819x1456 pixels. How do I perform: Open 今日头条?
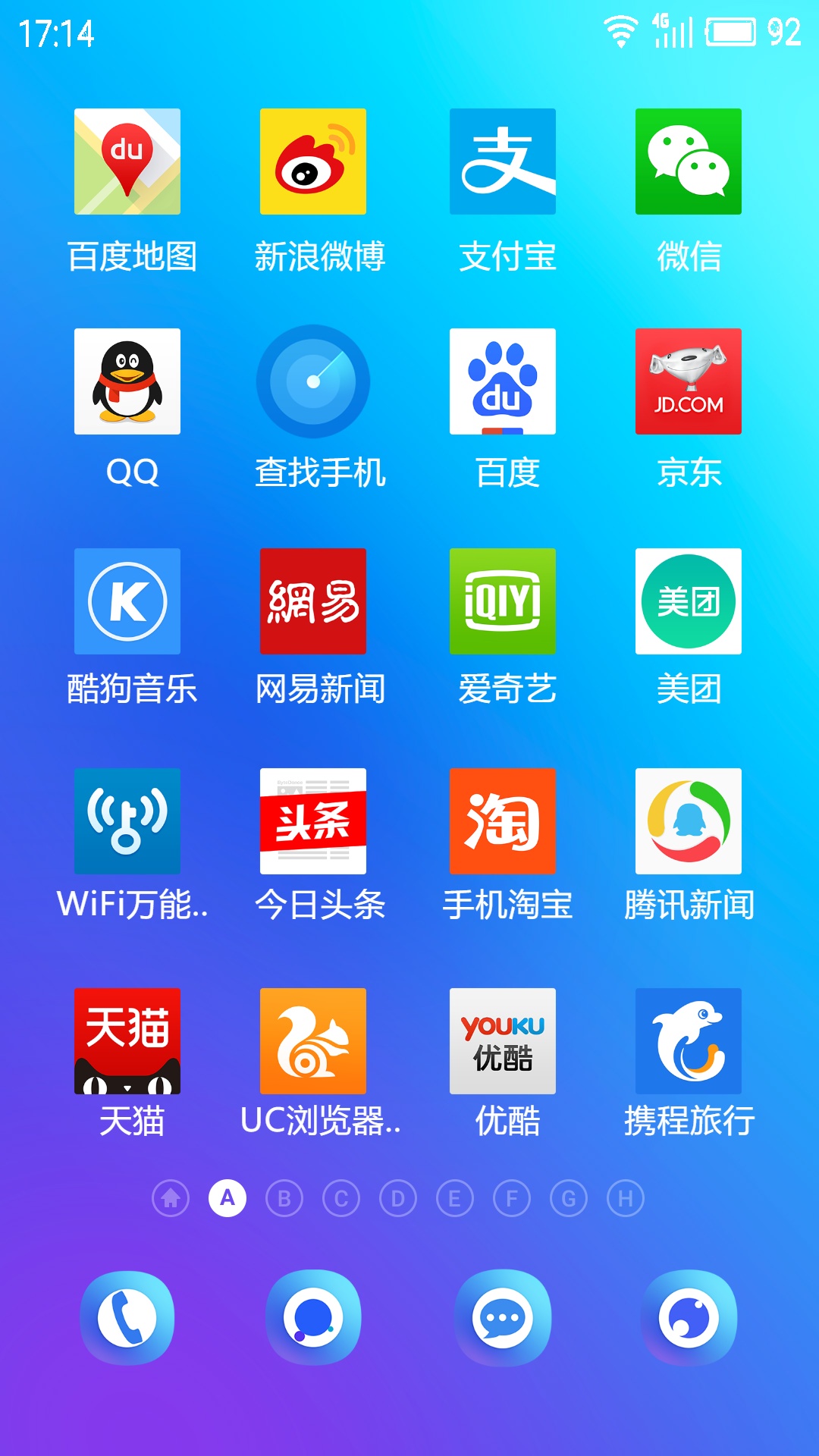pos(313,821)
